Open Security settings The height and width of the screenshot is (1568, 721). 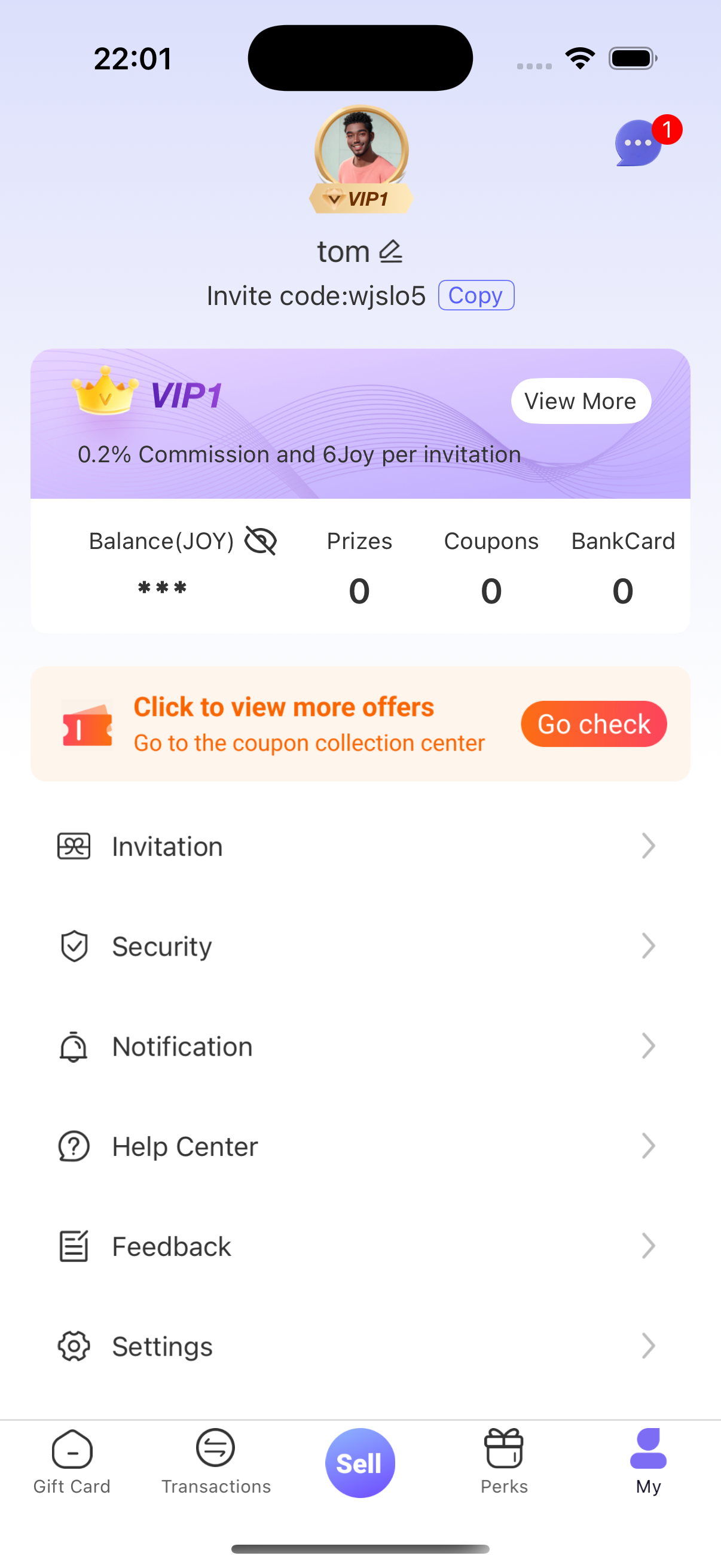(x=360, y=946)
